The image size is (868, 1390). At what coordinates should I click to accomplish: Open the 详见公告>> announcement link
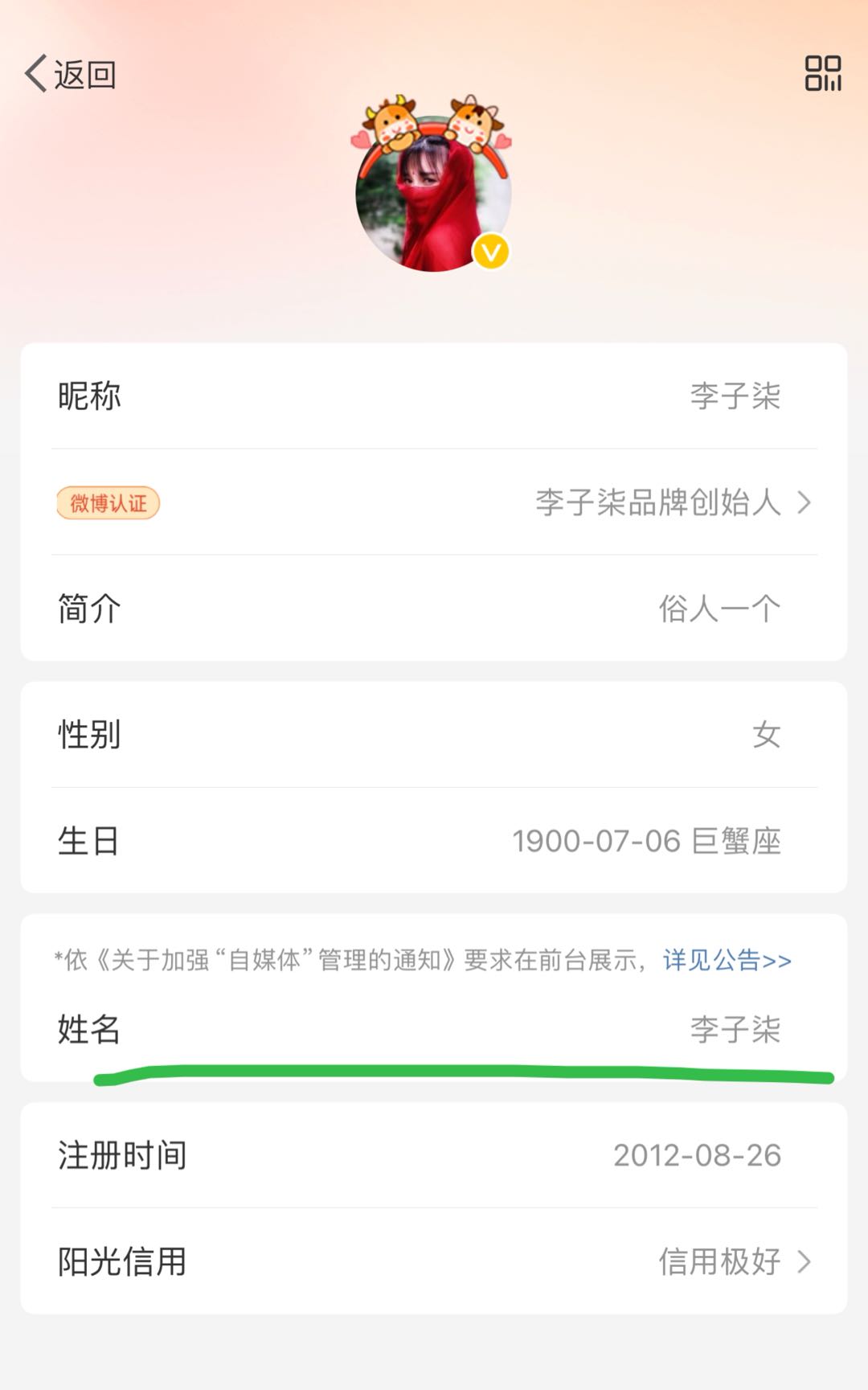tap(727, 960)
